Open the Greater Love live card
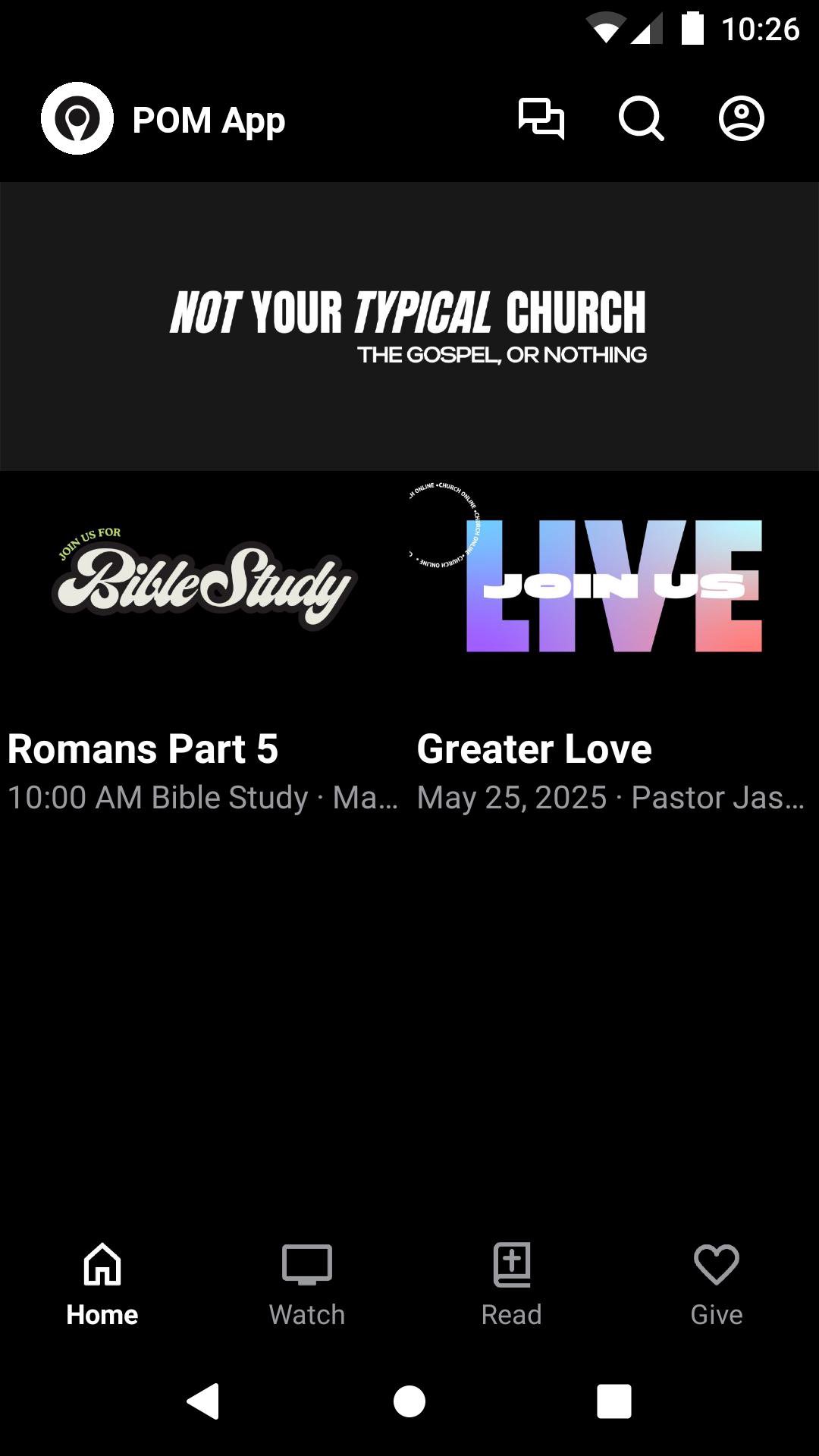 [x=613, y=652]
